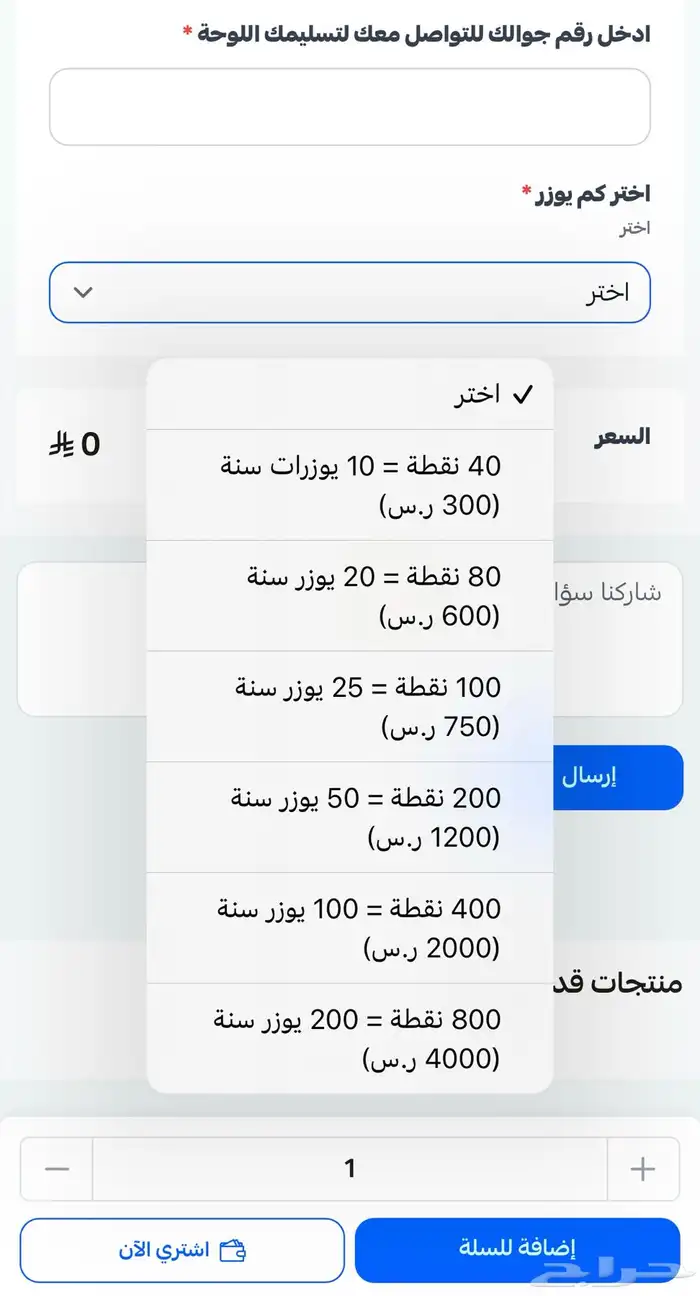This screenshot has width=700, height=1296.
Task: Tap the mobile number input field
Action: pos(350,107)
